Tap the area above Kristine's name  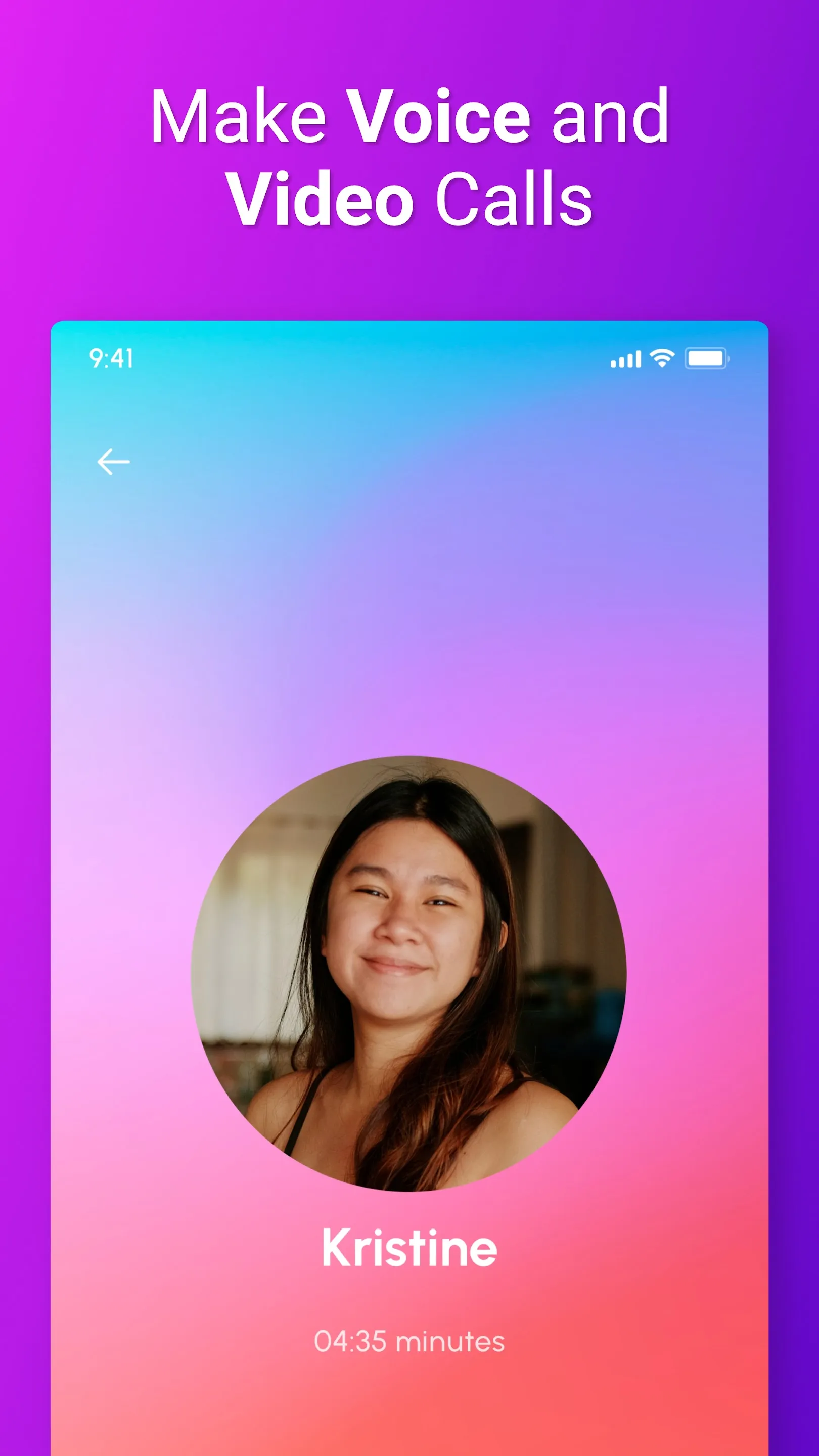click(x=409, y=1181)
